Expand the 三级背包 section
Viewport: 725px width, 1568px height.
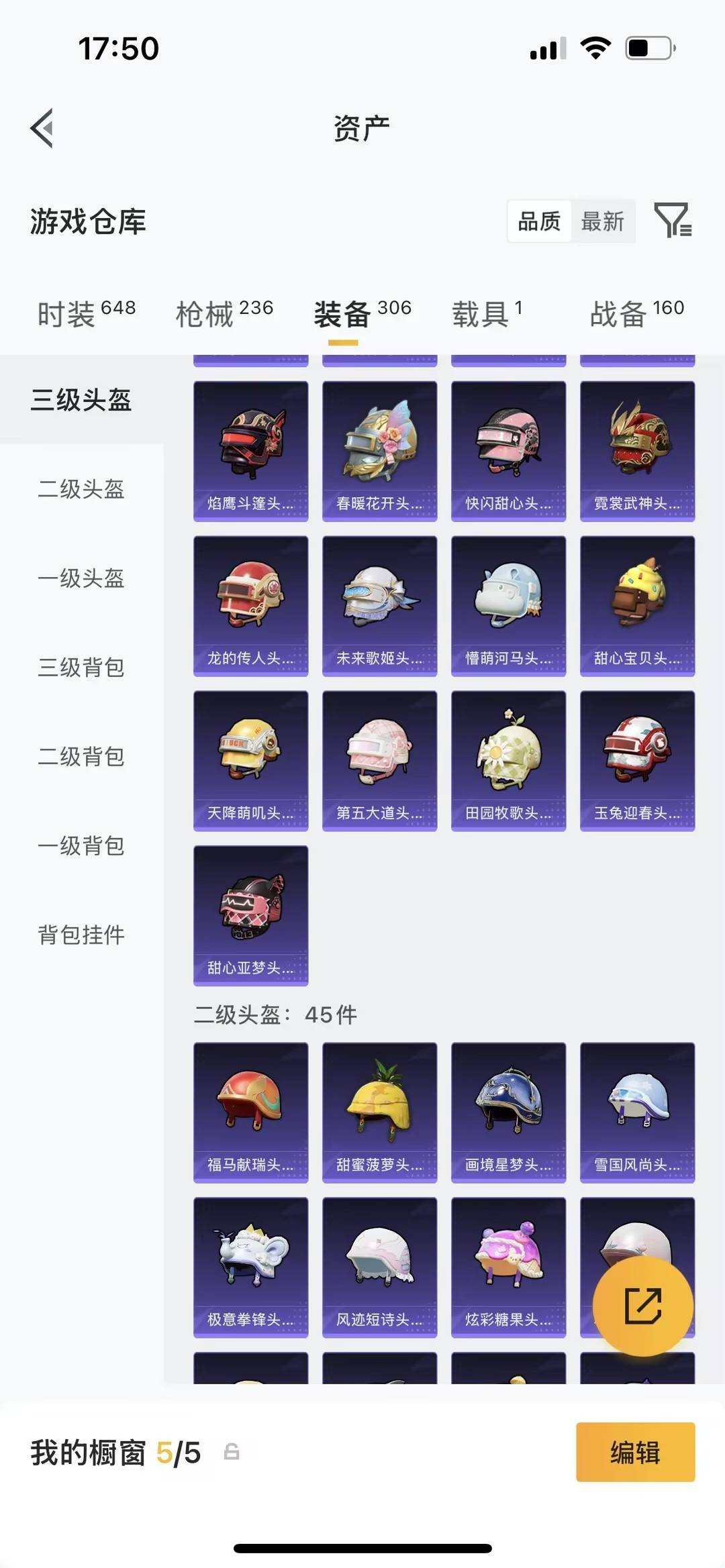tap(79, 668)
